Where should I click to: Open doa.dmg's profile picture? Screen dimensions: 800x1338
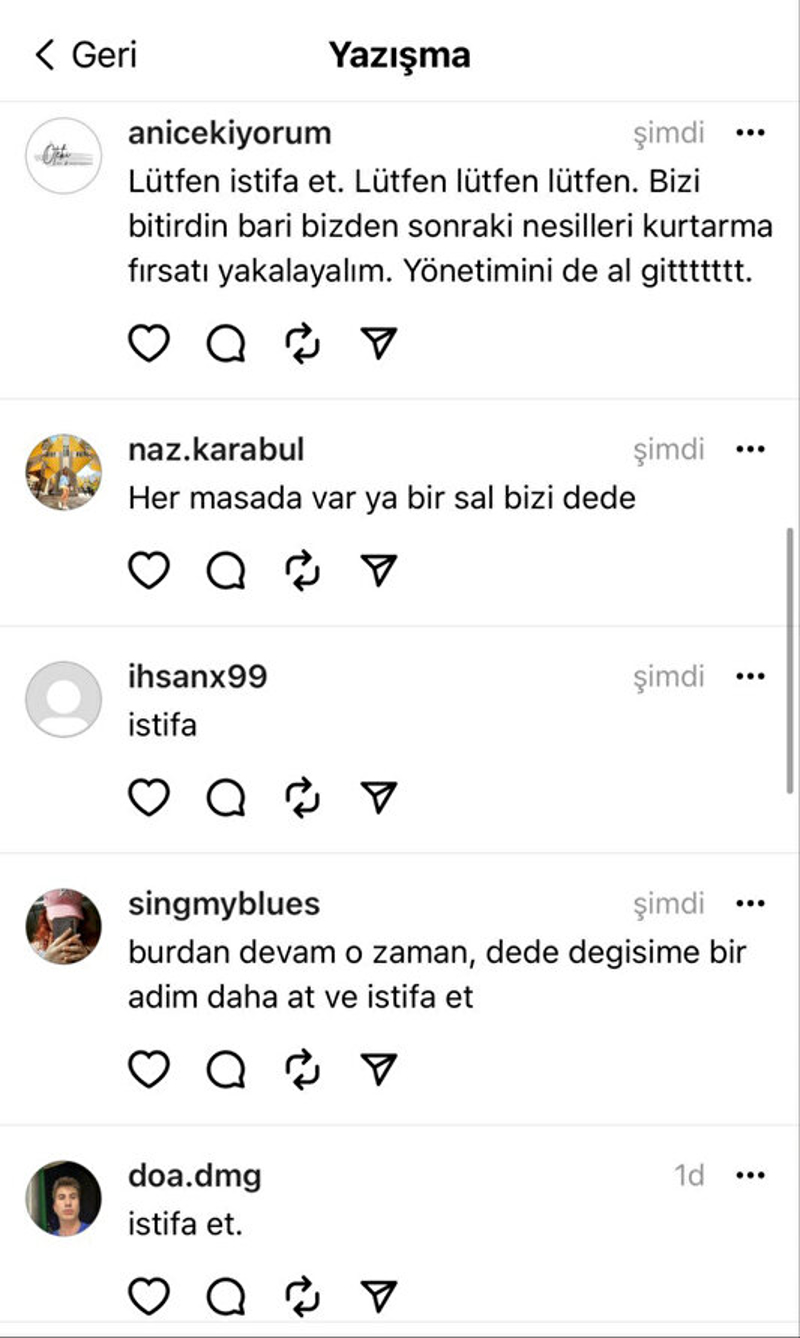pos(63,1198)
